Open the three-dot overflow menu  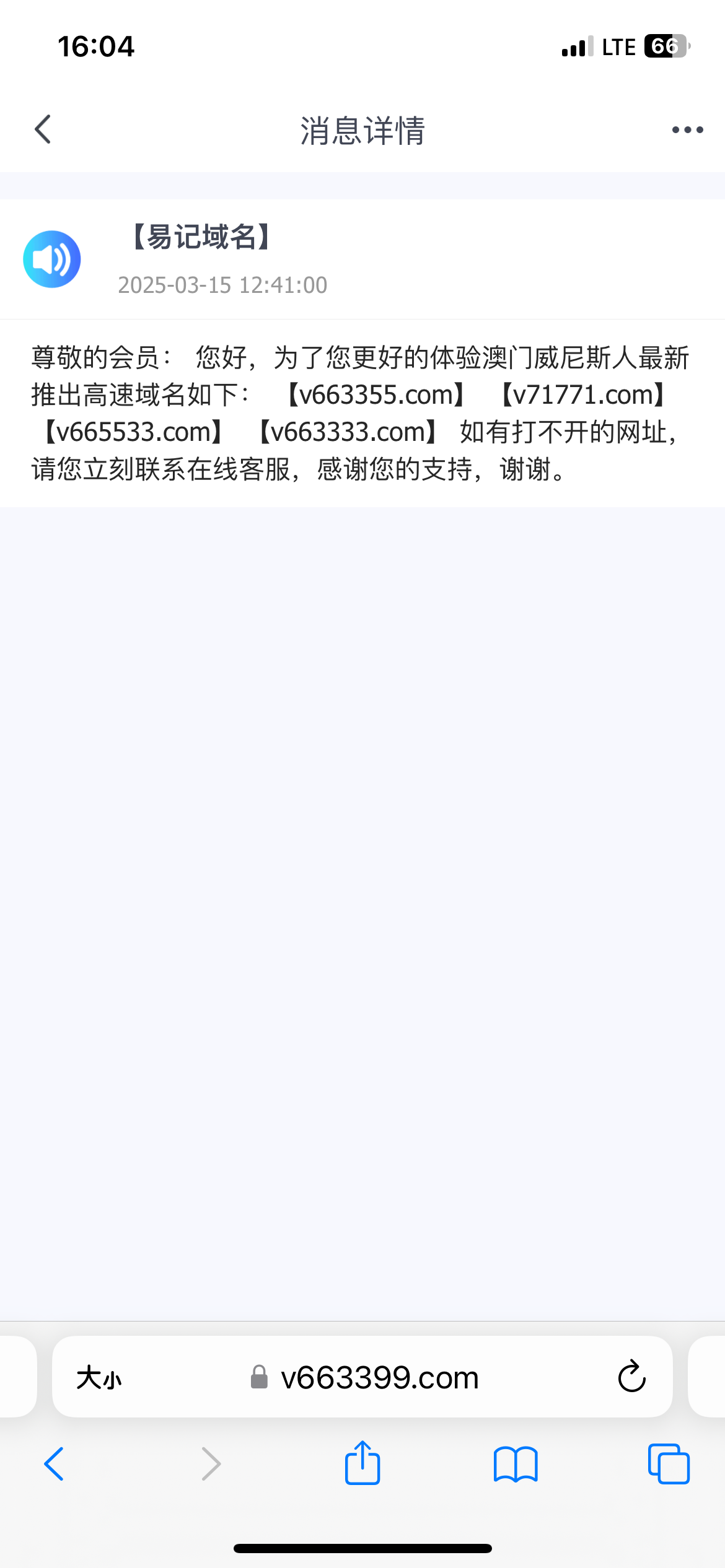(687, 130)
